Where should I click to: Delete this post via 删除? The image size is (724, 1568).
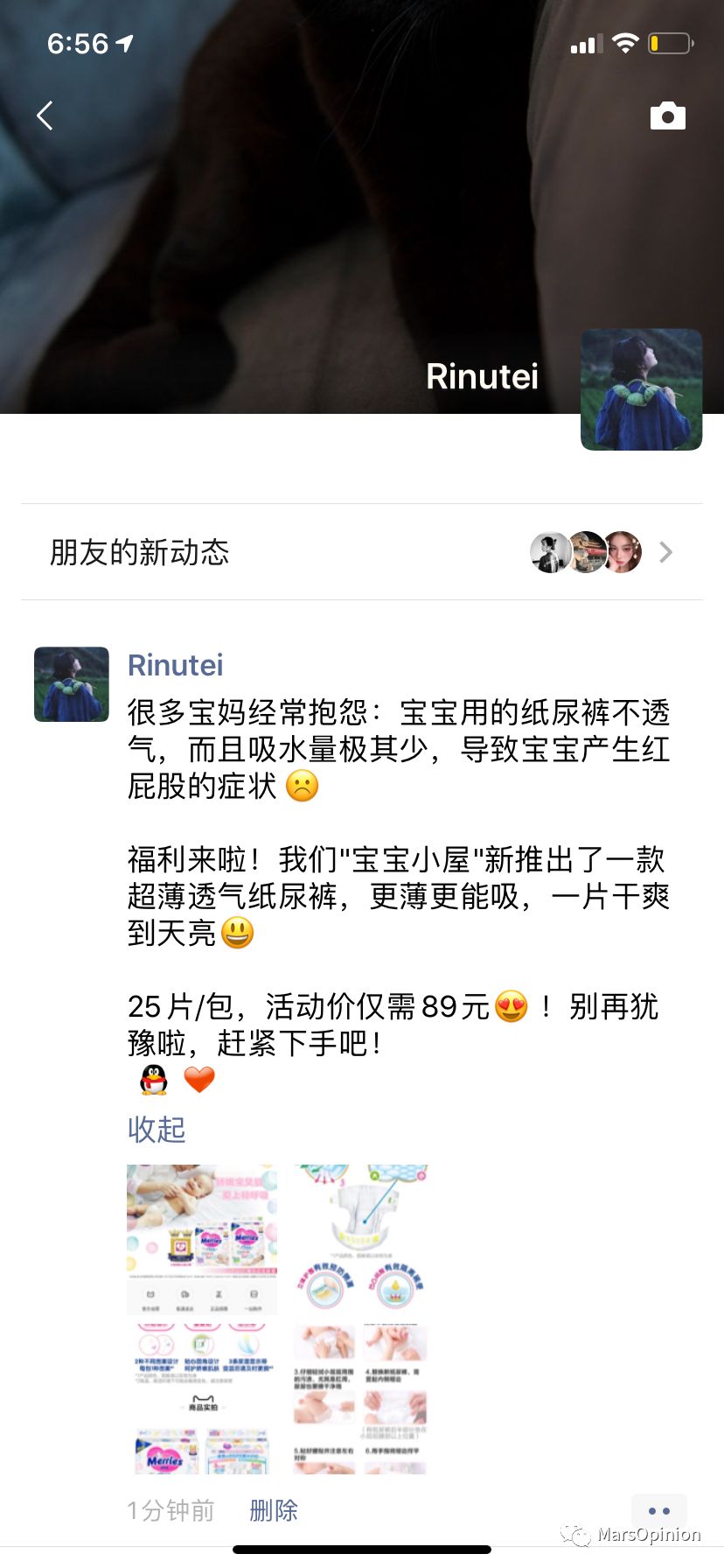tap(274, 1510)
